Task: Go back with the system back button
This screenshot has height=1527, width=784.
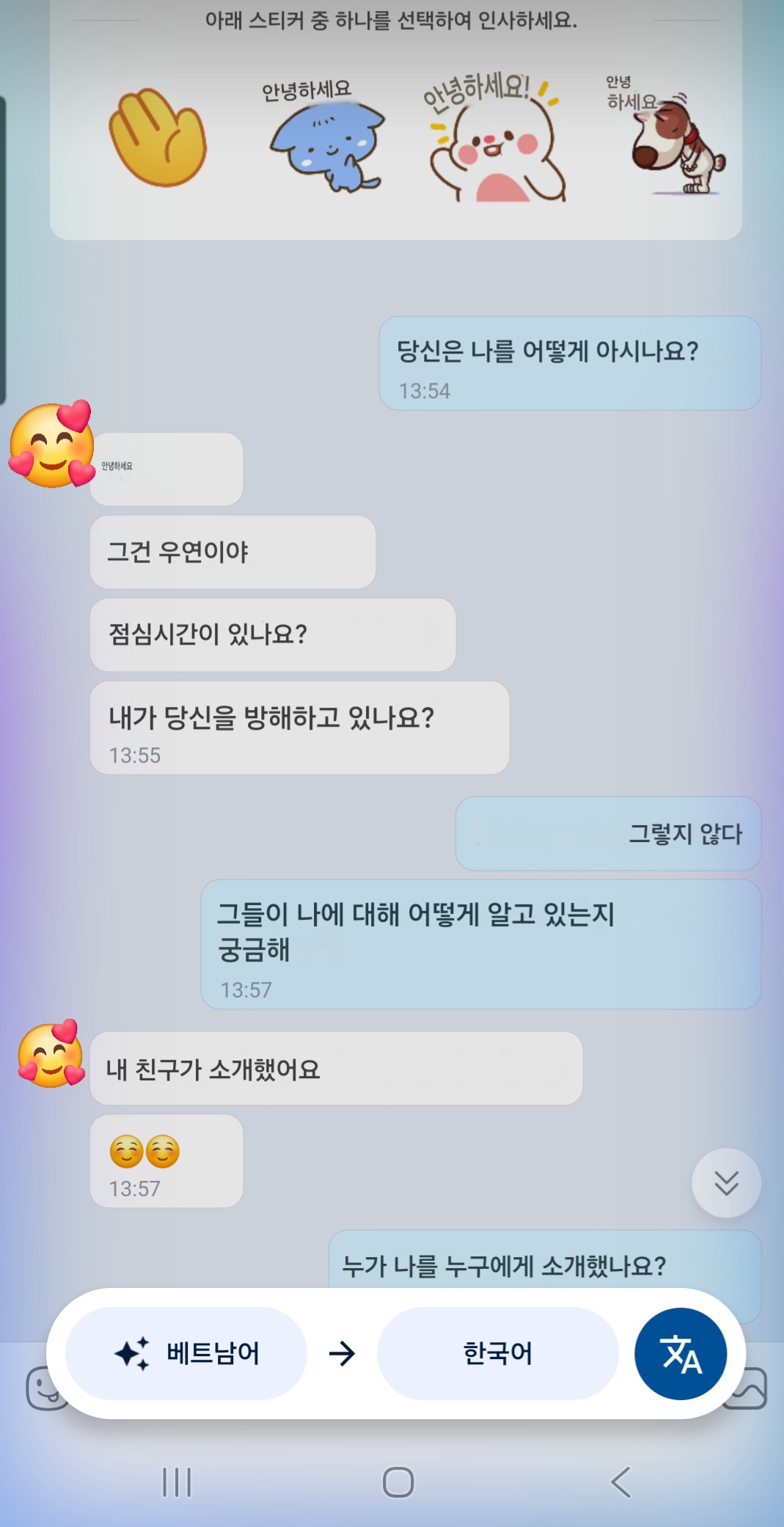Action: pyautogui.click(x=620, y=1482)
